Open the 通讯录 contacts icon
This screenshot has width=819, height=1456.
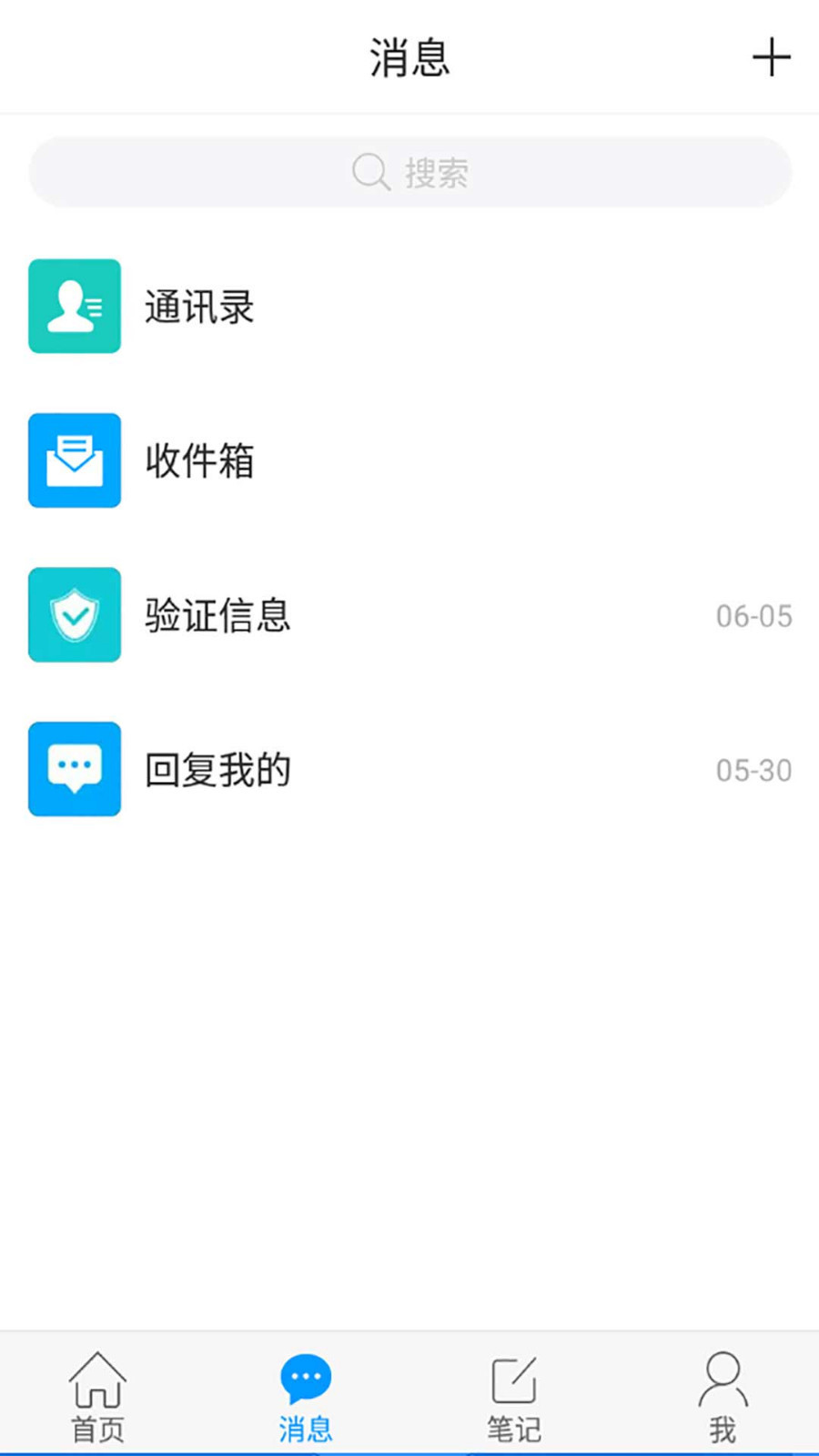[x=75, y=306]
